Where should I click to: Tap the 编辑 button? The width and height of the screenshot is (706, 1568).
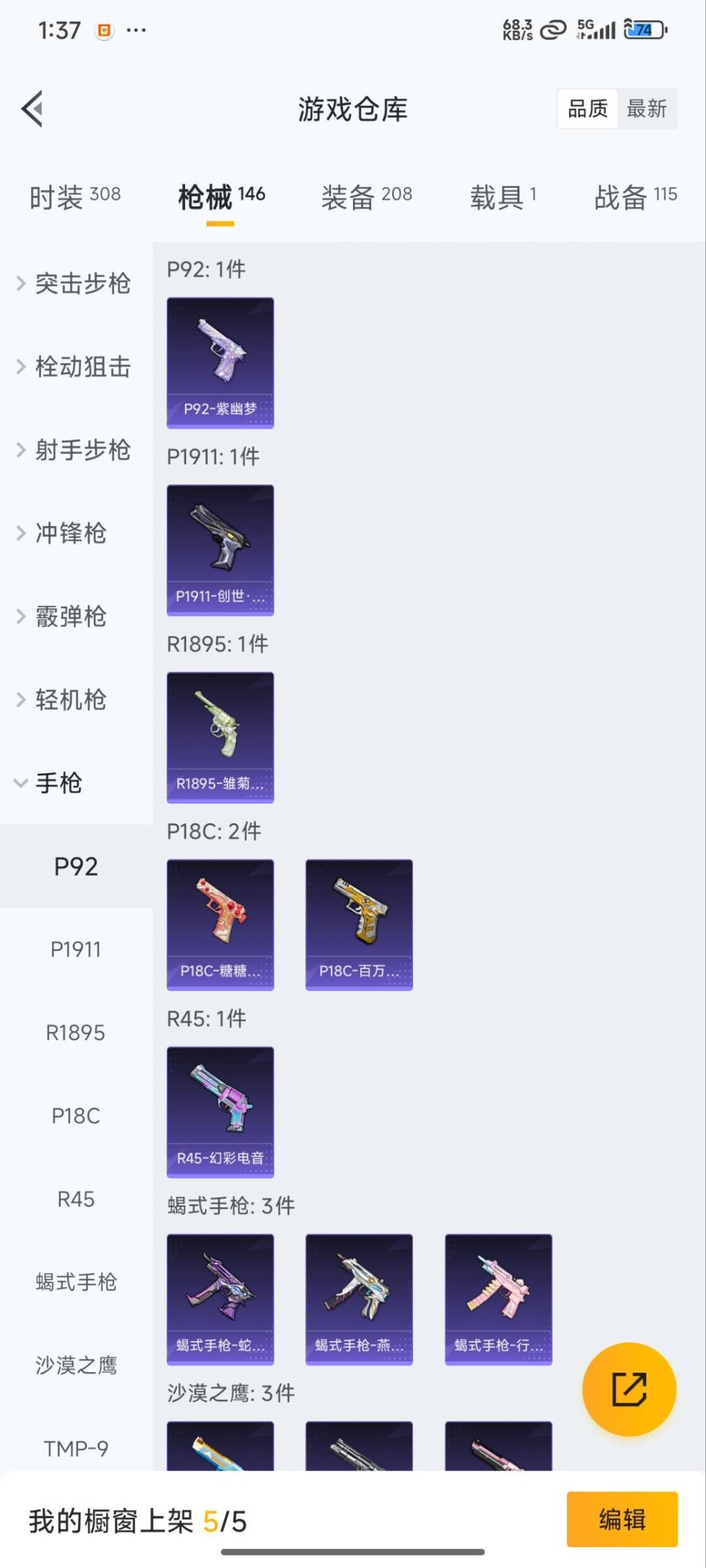622,1519
